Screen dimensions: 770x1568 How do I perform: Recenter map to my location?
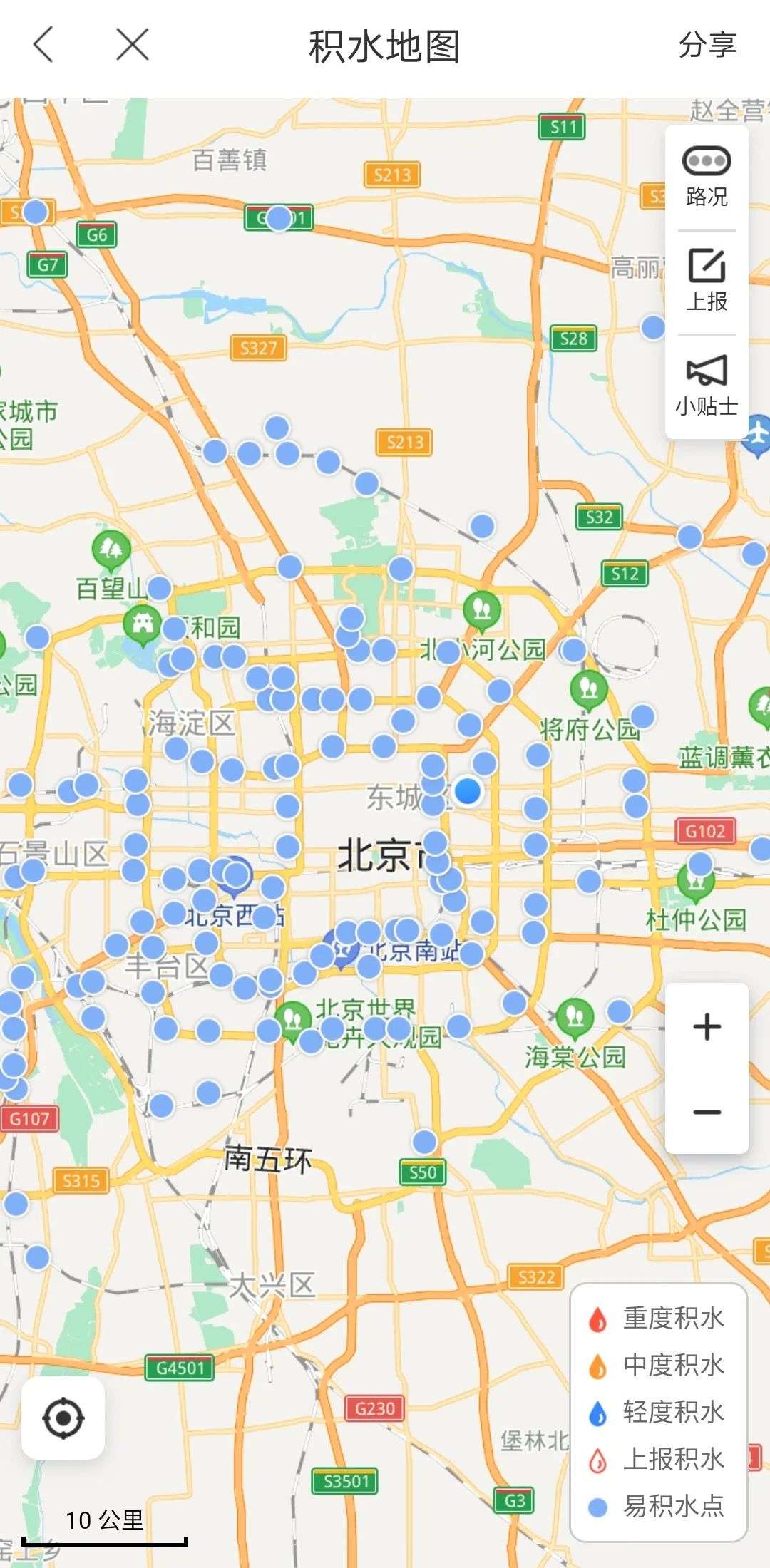click(x=63, y=1418)
